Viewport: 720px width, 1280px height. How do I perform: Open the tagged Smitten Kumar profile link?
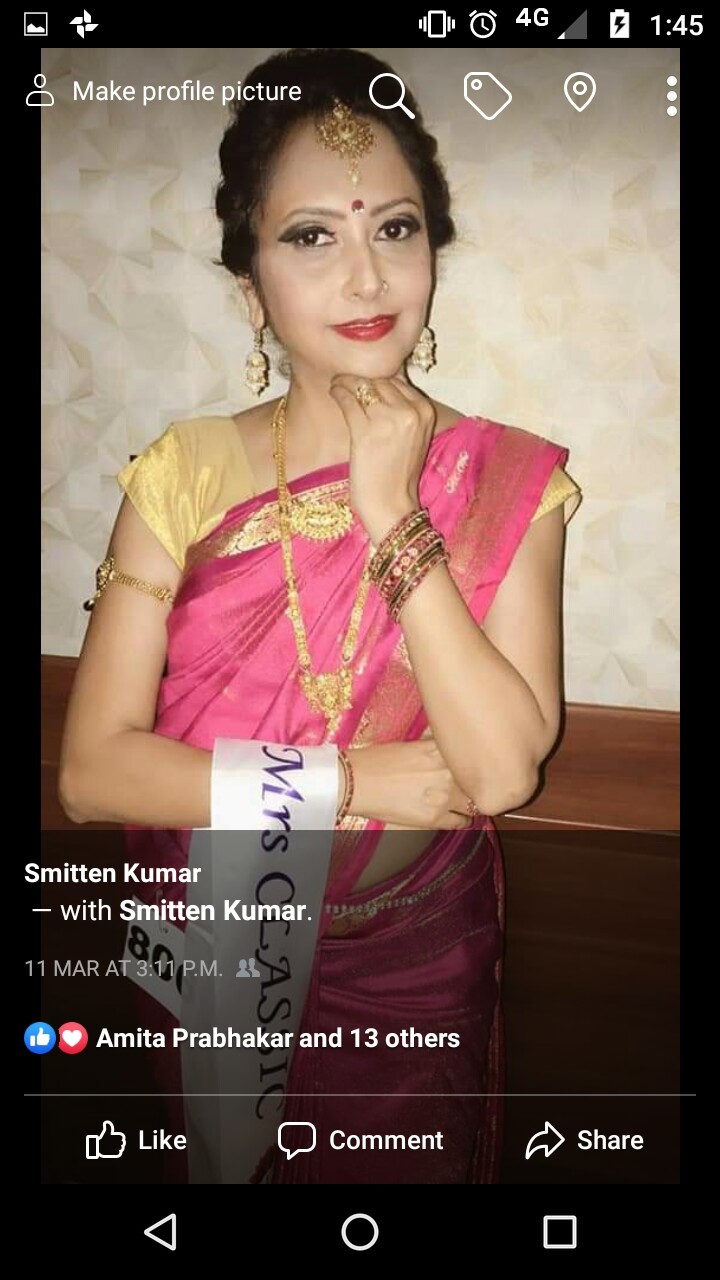tap(214, 911)
